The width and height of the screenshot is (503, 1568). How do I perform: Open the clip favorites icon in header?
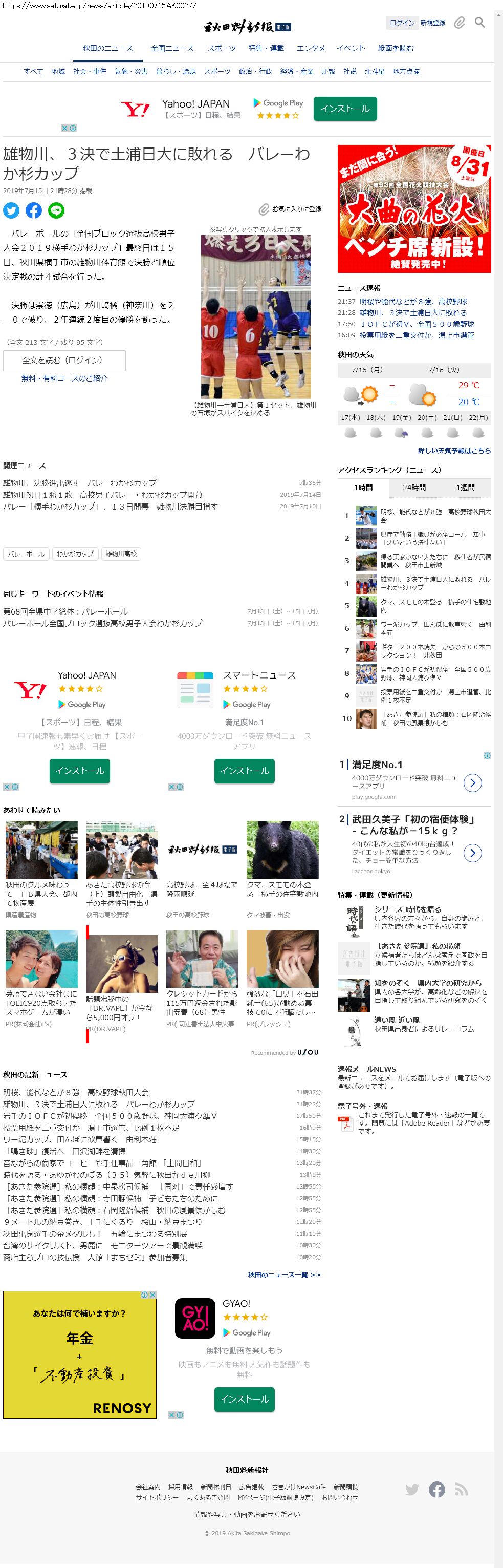coord(459,23)
